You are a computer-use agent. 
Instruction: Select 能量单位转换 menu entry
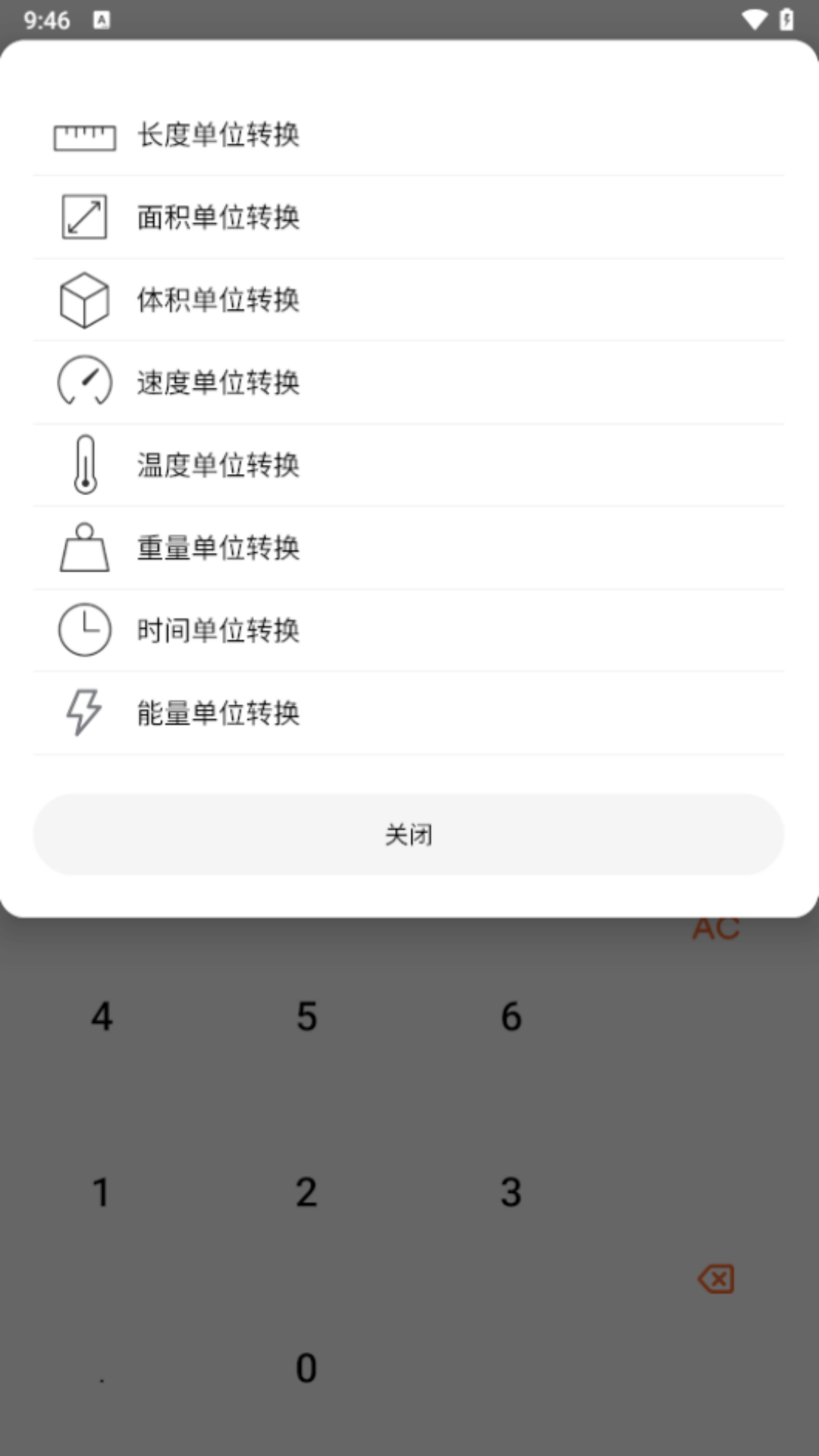pos(218,713)
